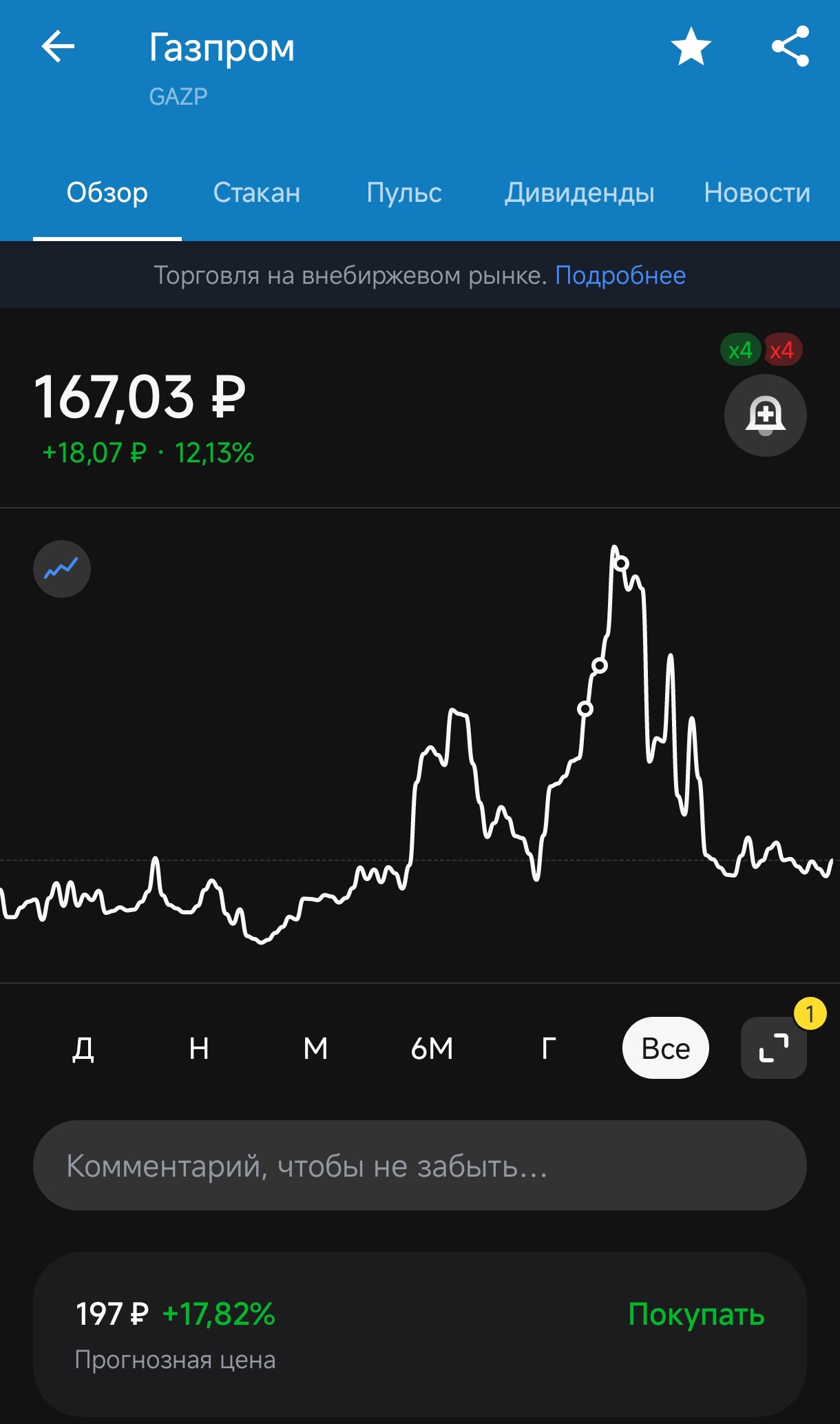Switch to the Стакан tab
840x1424 pixels.
coord(256,193)
